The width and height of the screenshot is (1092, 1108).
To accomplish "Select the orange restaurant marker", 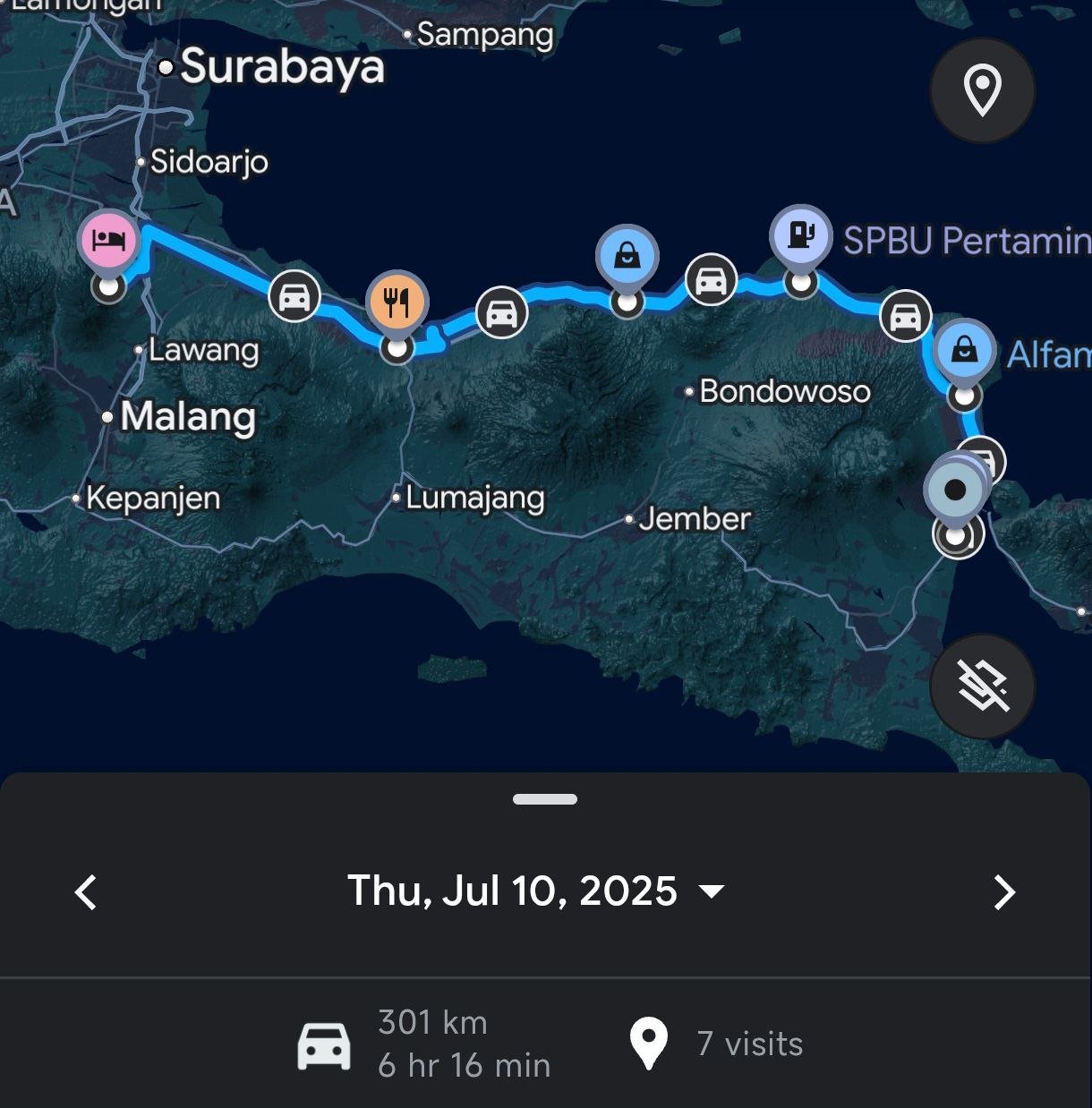I will click(397, 302).
